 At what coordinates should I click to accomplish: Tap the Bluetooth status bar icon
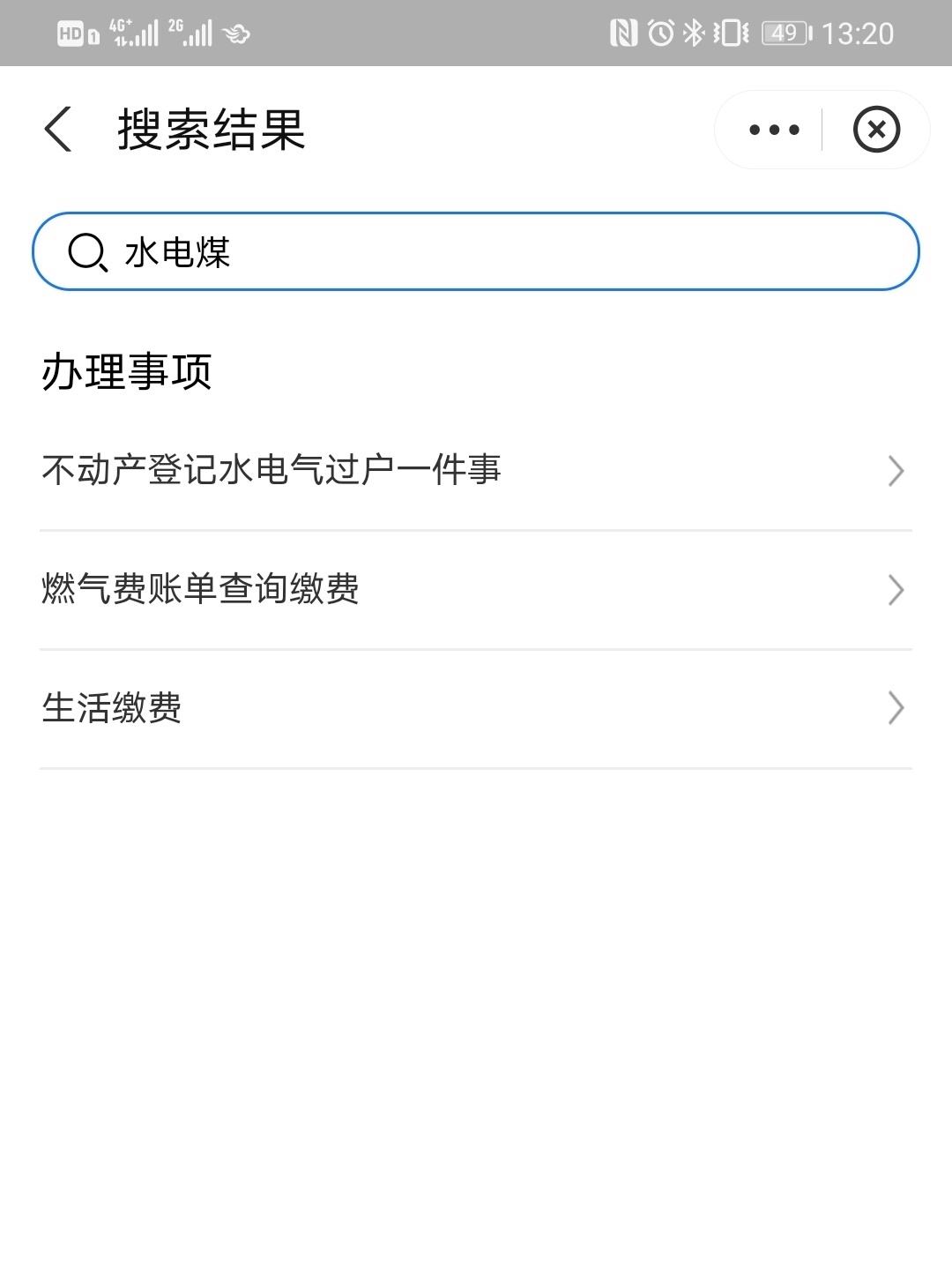(693, 33)
